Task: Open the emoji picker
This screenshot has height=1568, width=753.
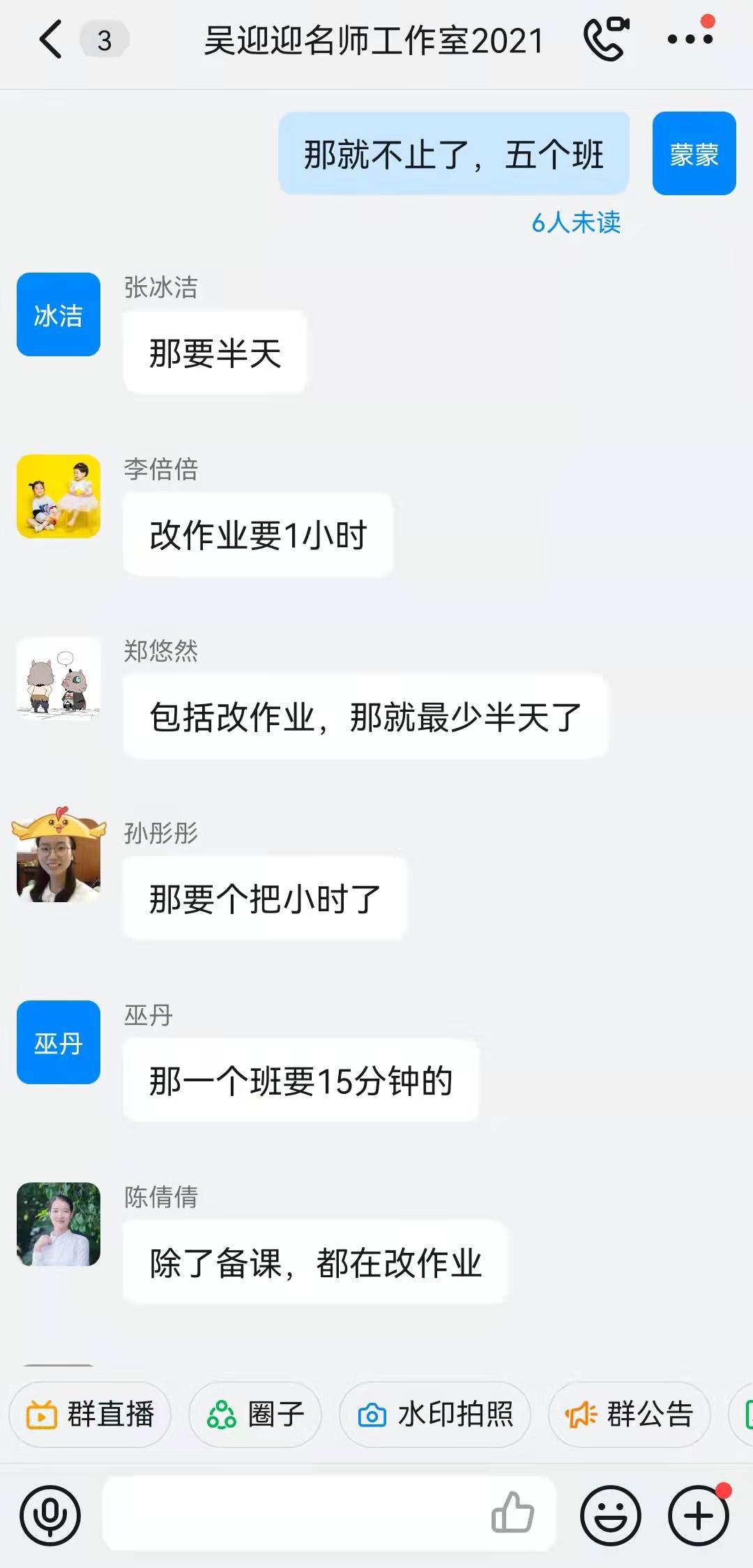Action: [x=611, y=1516]
